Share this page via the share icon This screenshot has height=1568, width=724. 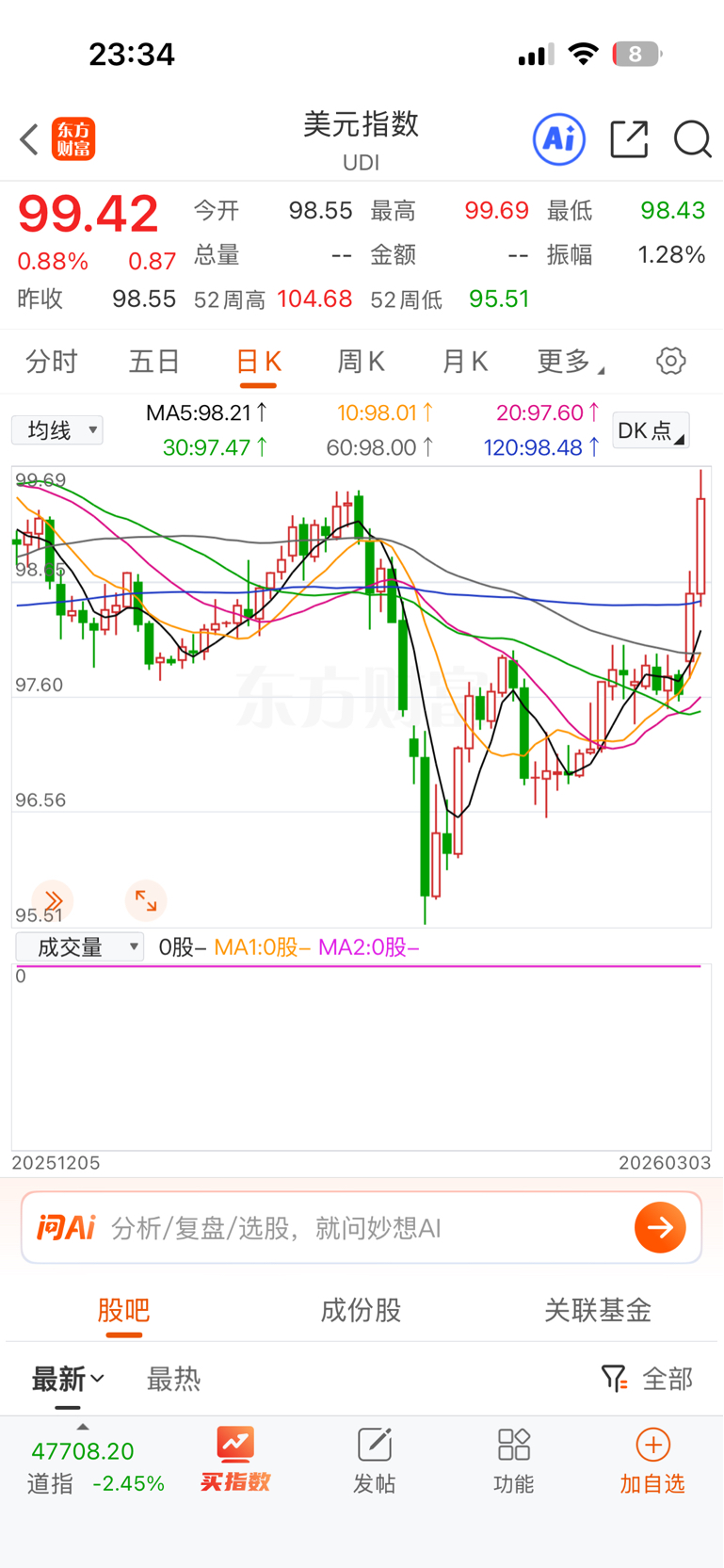tap(629, 139)
